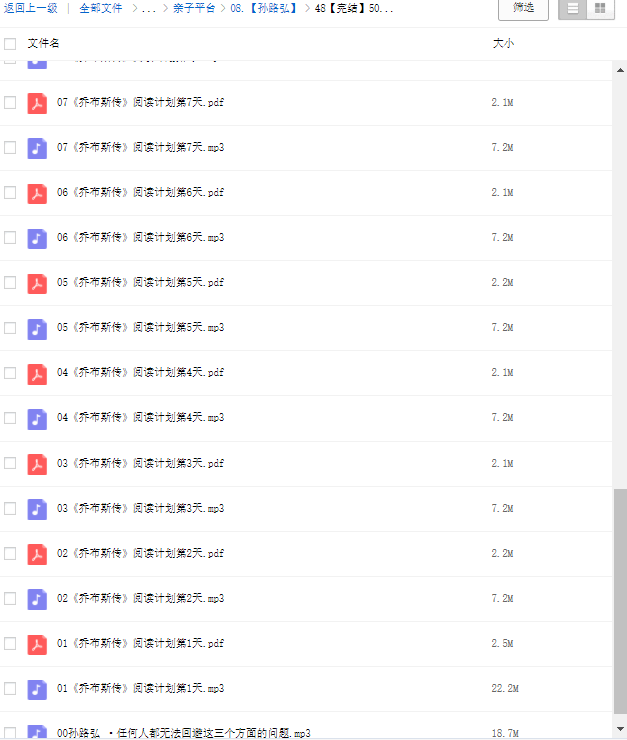
Task: Open 07《乔布斯传》阅读计划第7天.pdf
Action: [140, 102]
